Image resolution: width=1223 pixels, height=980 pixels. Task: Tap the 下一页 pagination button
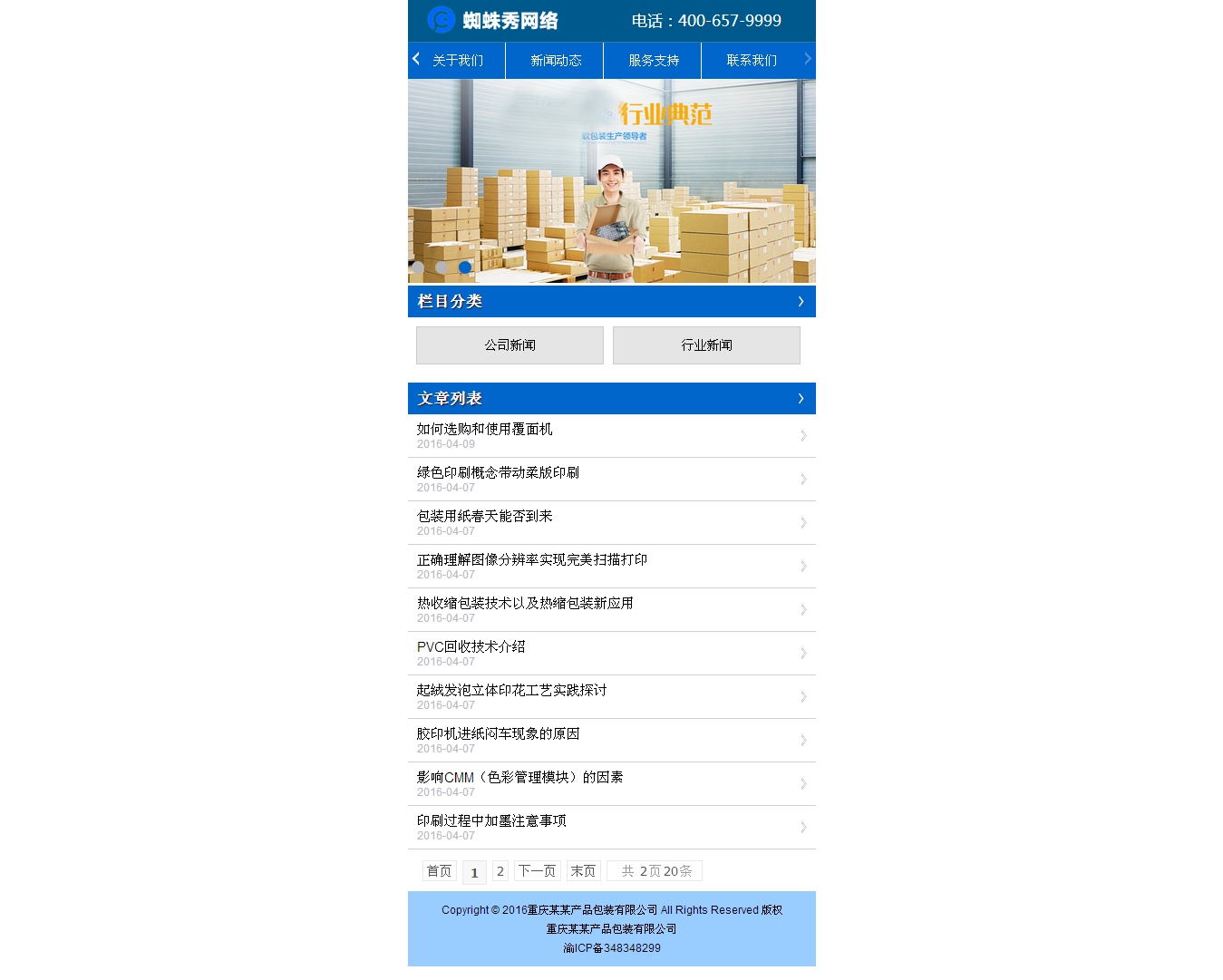click(537, 871)
